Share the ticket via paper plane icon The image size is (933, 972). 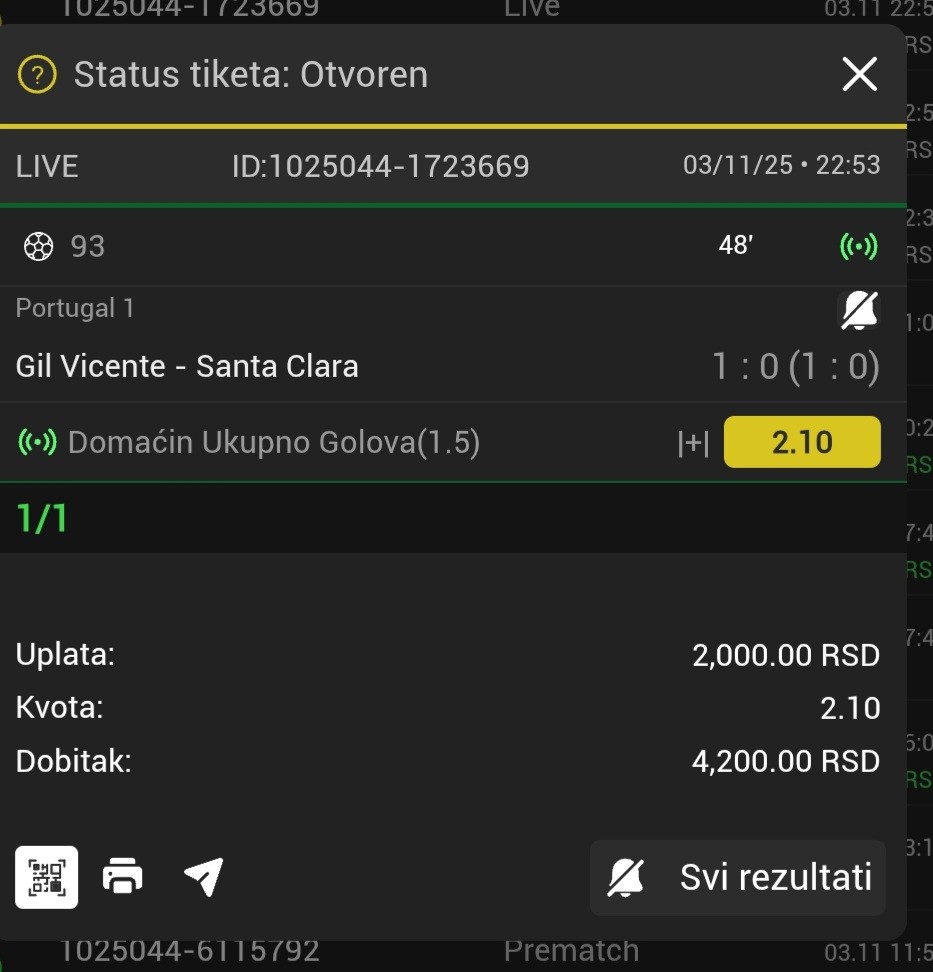pyautogui.click(x=203, y=877)
